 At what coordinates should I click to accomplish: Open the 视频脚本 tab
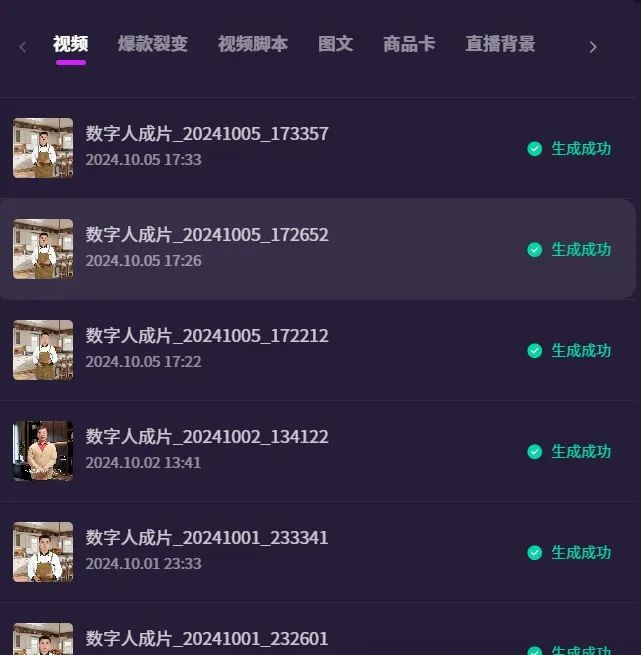click(x=252, y=44)
